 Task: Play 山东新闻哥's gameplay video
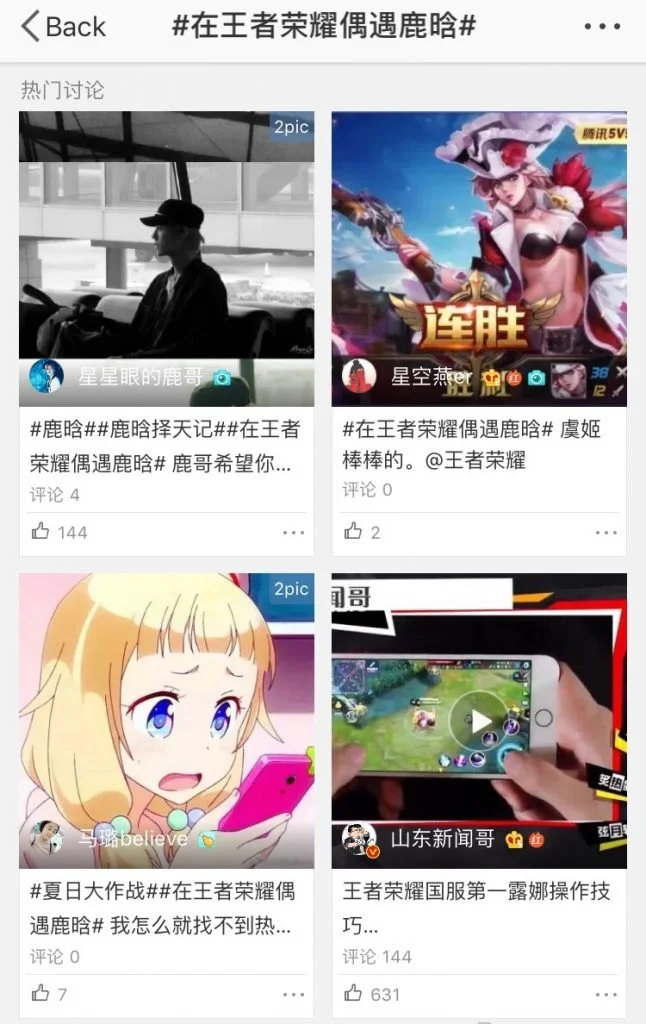pos(481,721)
